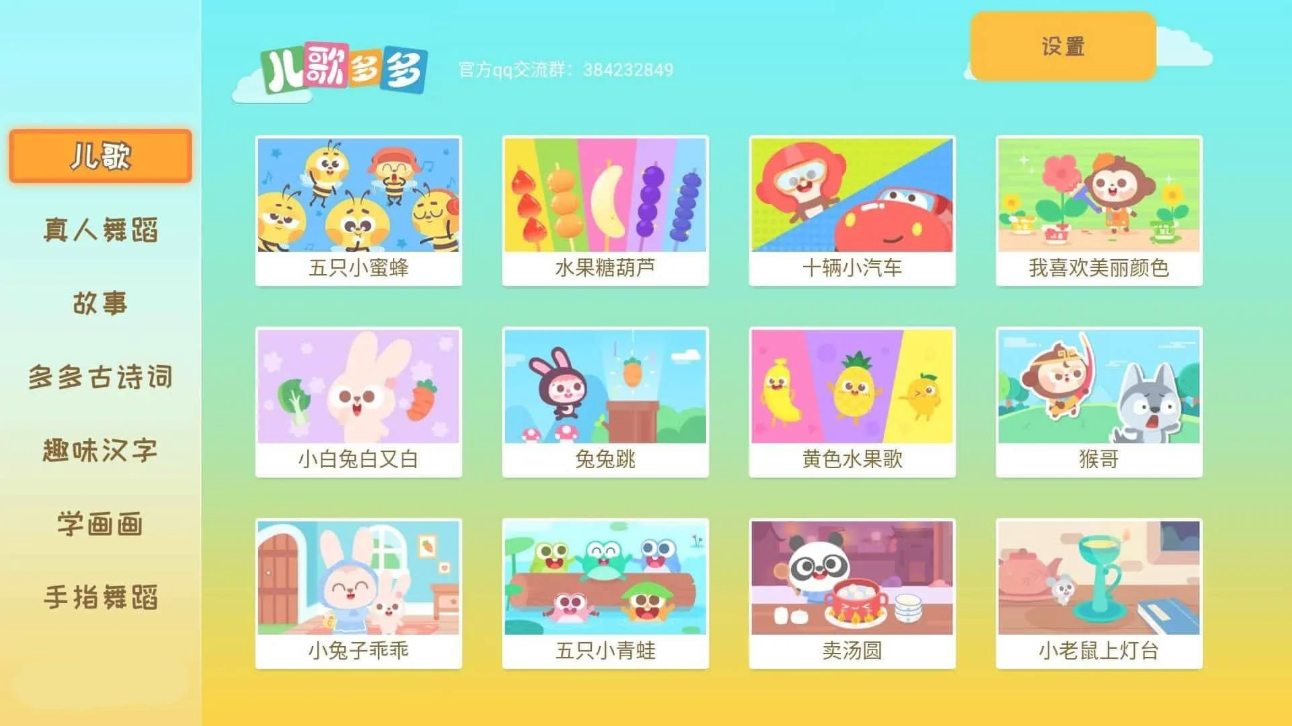Open 我喜欢美丽颜色 song
1292x726 pixels.
pos(1099,211)
